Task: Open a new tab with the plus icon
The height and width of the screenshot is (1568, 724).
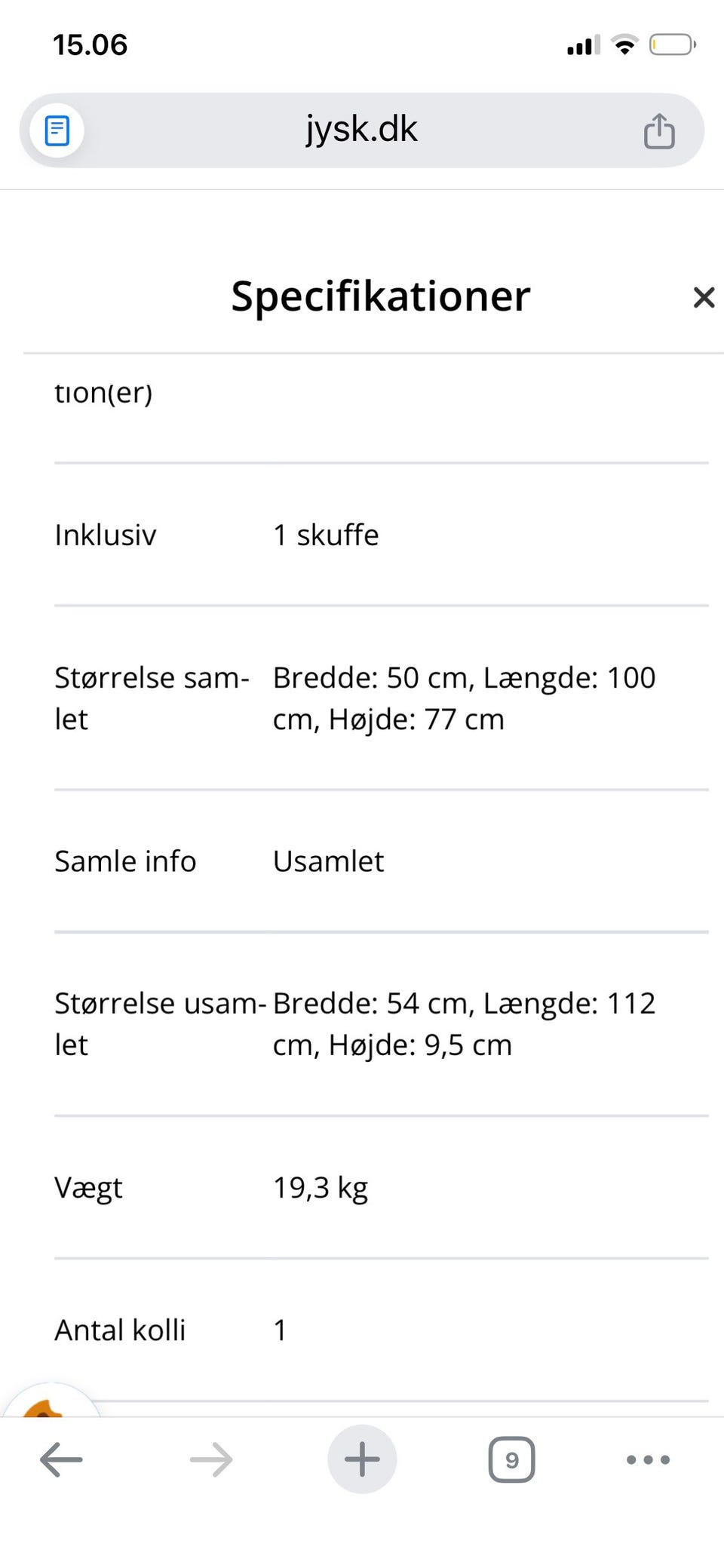Action: 362,1459
